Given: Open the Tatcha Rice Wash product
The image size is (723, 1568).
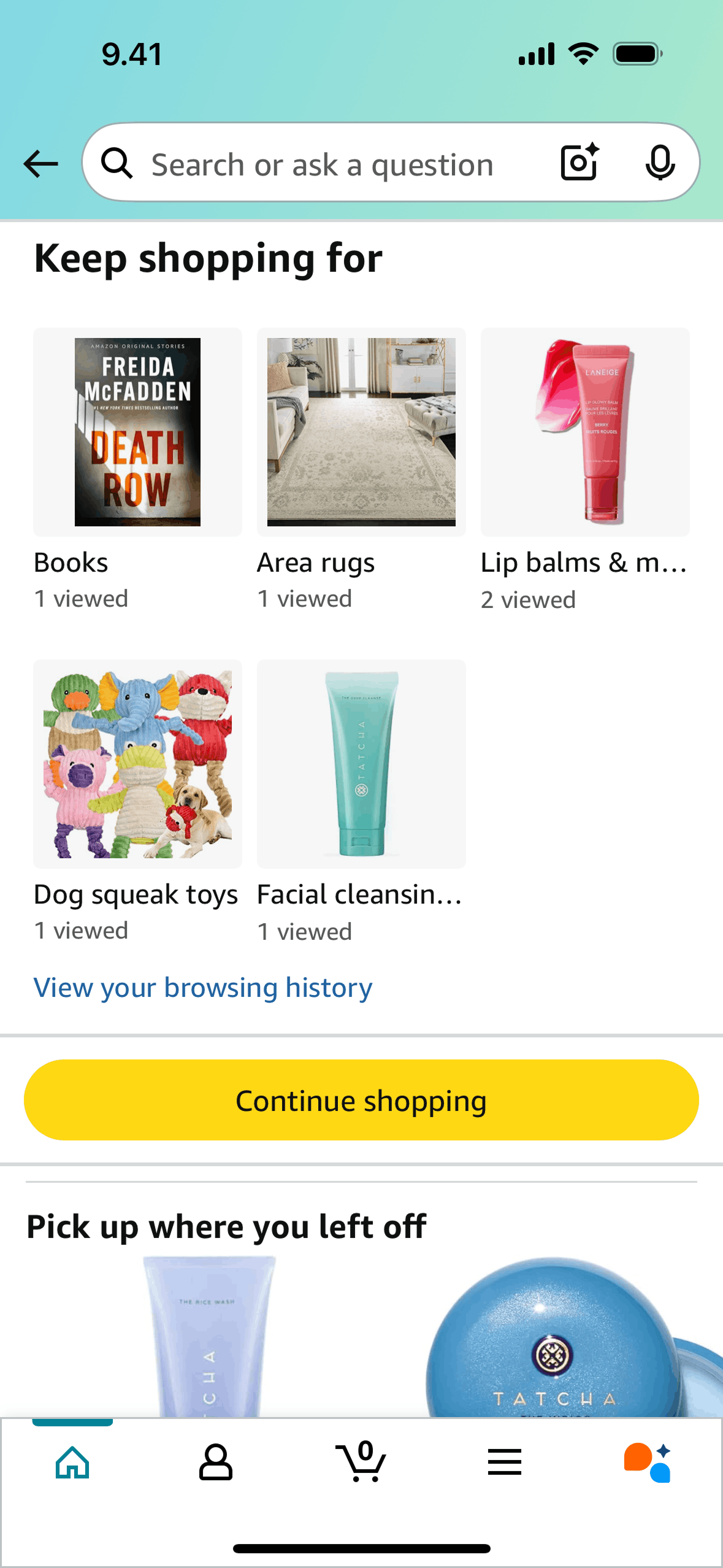Looking at the screenshot, I should pyautogui.click(x=208, y=1337).
